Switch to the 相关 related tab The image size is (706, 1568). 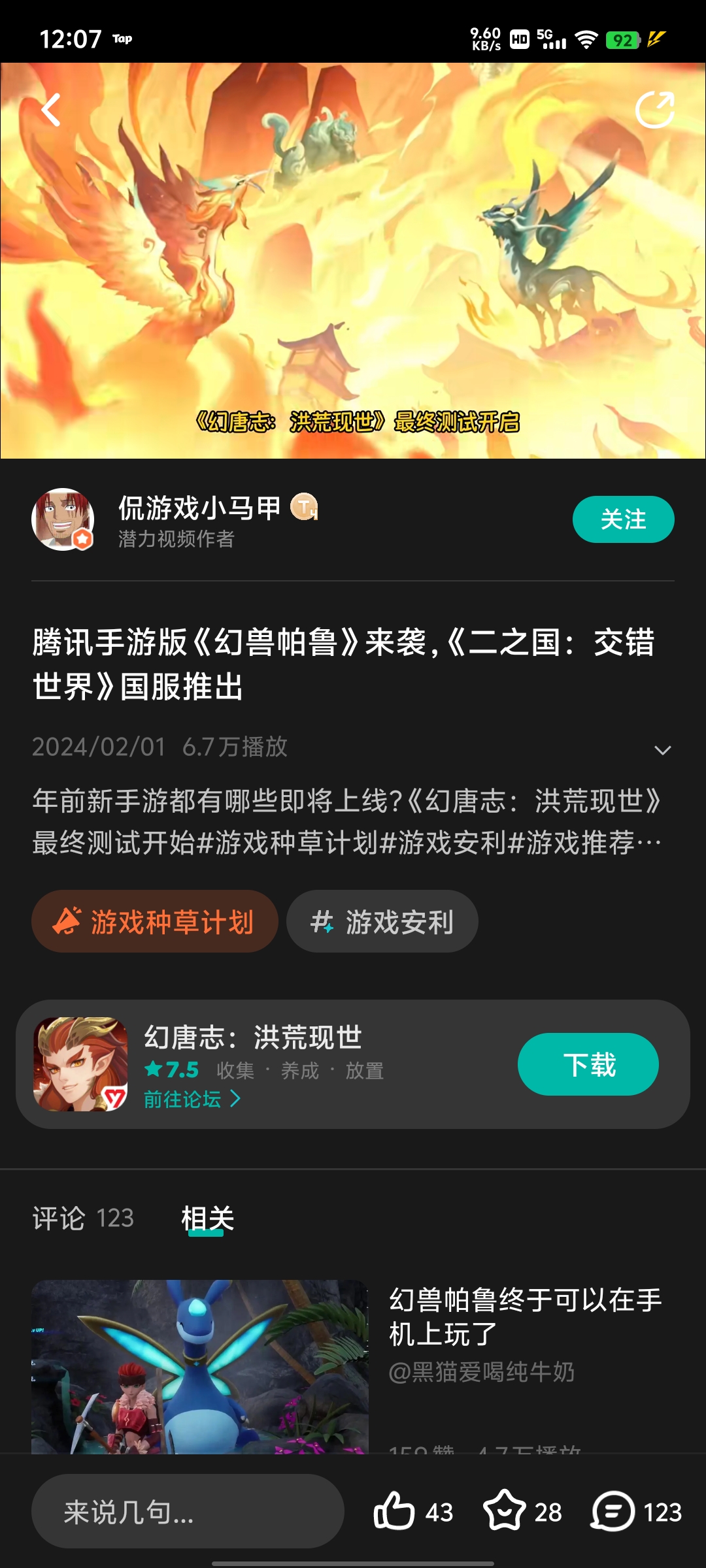208,1218
